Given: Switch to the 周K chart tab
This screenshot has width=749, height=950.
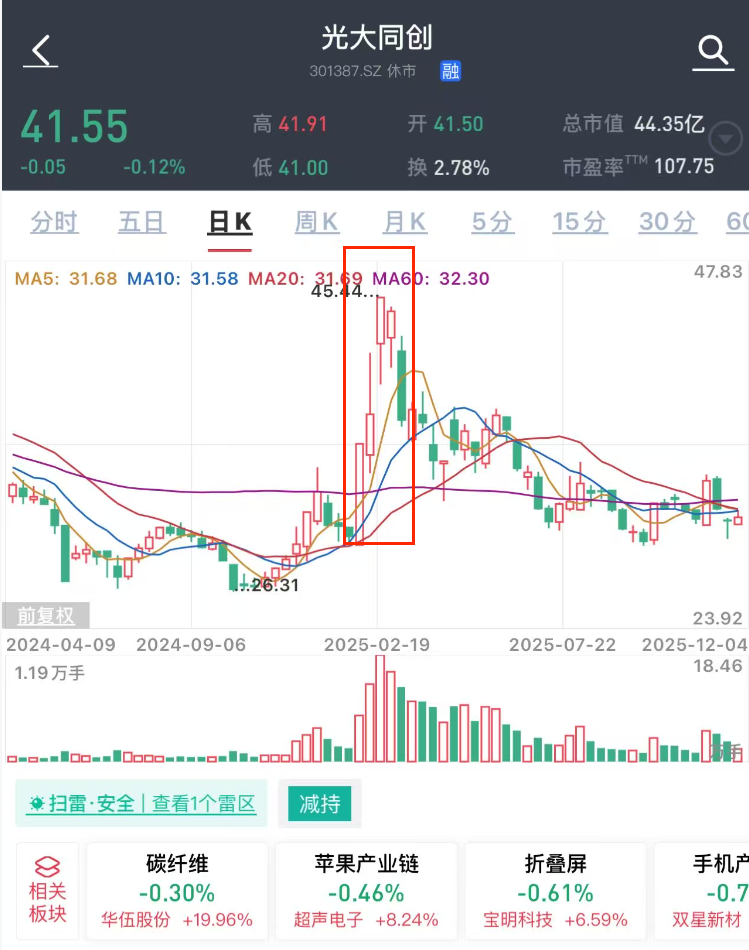Looking at the screenshot, I should tap(316, 222).
